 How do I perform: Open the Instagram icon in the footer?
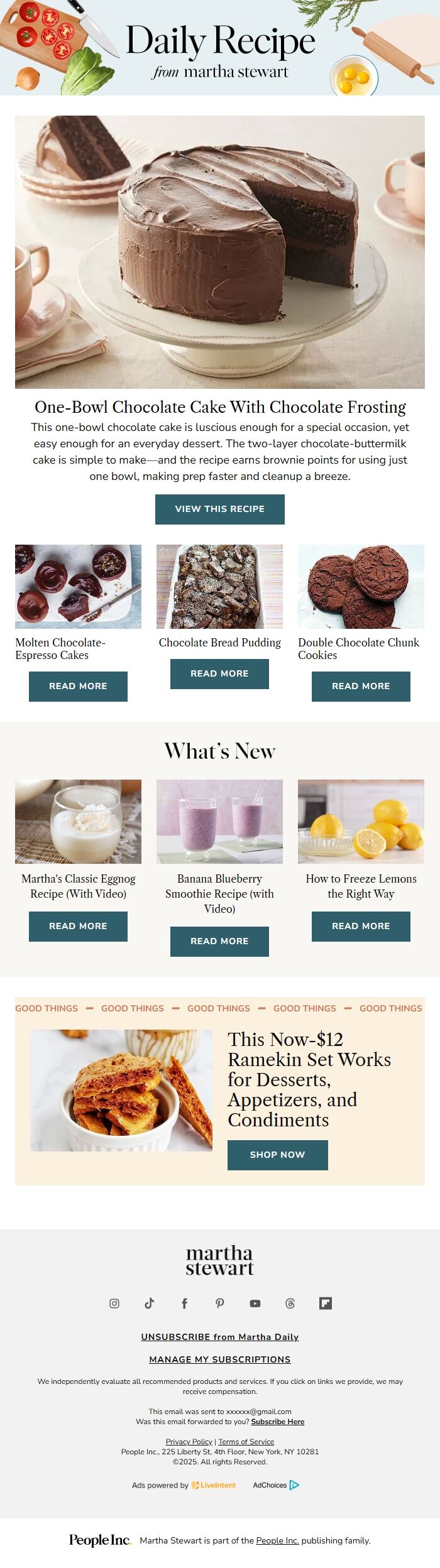pyautogui.click(x=114, y=1304)
